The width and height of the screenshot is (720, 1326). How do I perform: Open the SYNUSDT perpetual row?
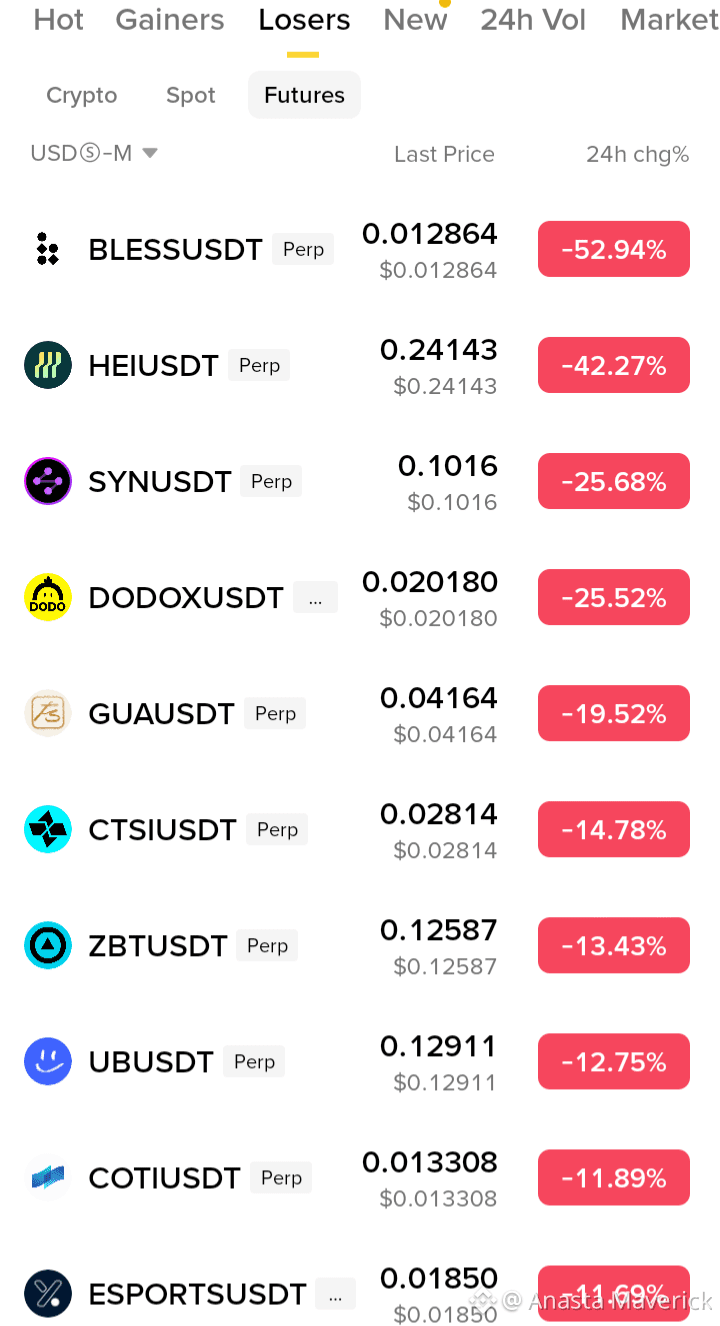click(x=360, y=482)
